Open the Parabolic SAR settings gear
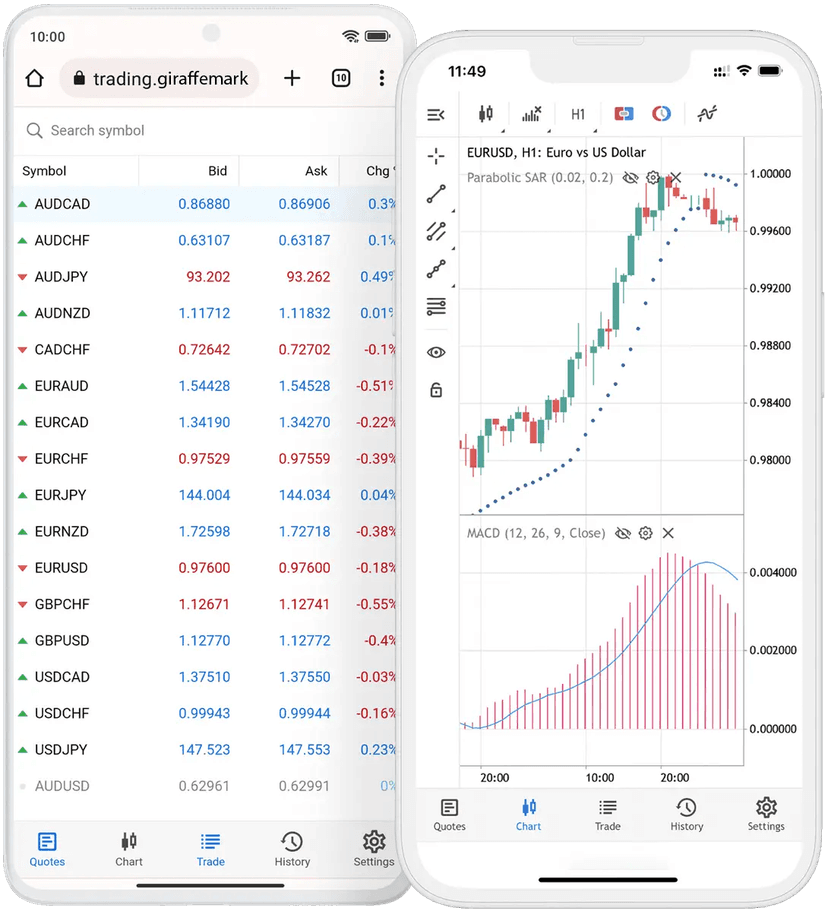 tap(653, 177)
